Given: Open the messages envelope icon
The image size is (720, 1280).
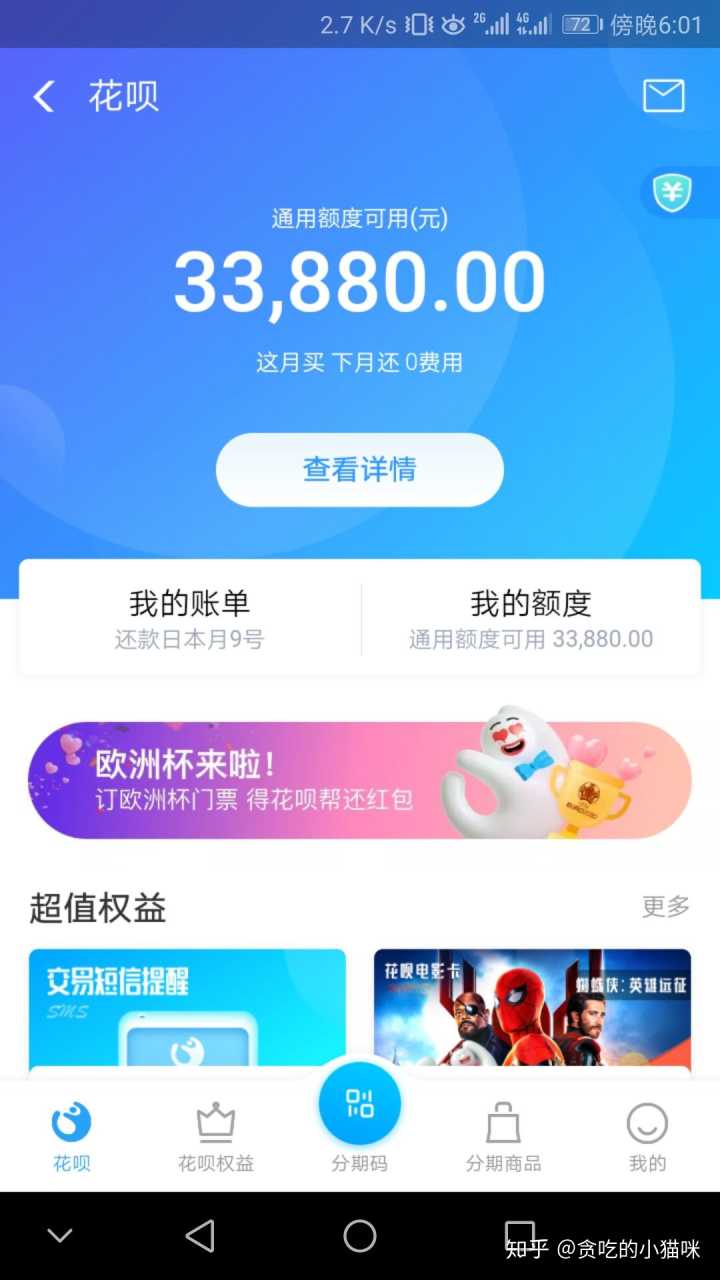Looking at the screenshot, I should tap(663, 96).
